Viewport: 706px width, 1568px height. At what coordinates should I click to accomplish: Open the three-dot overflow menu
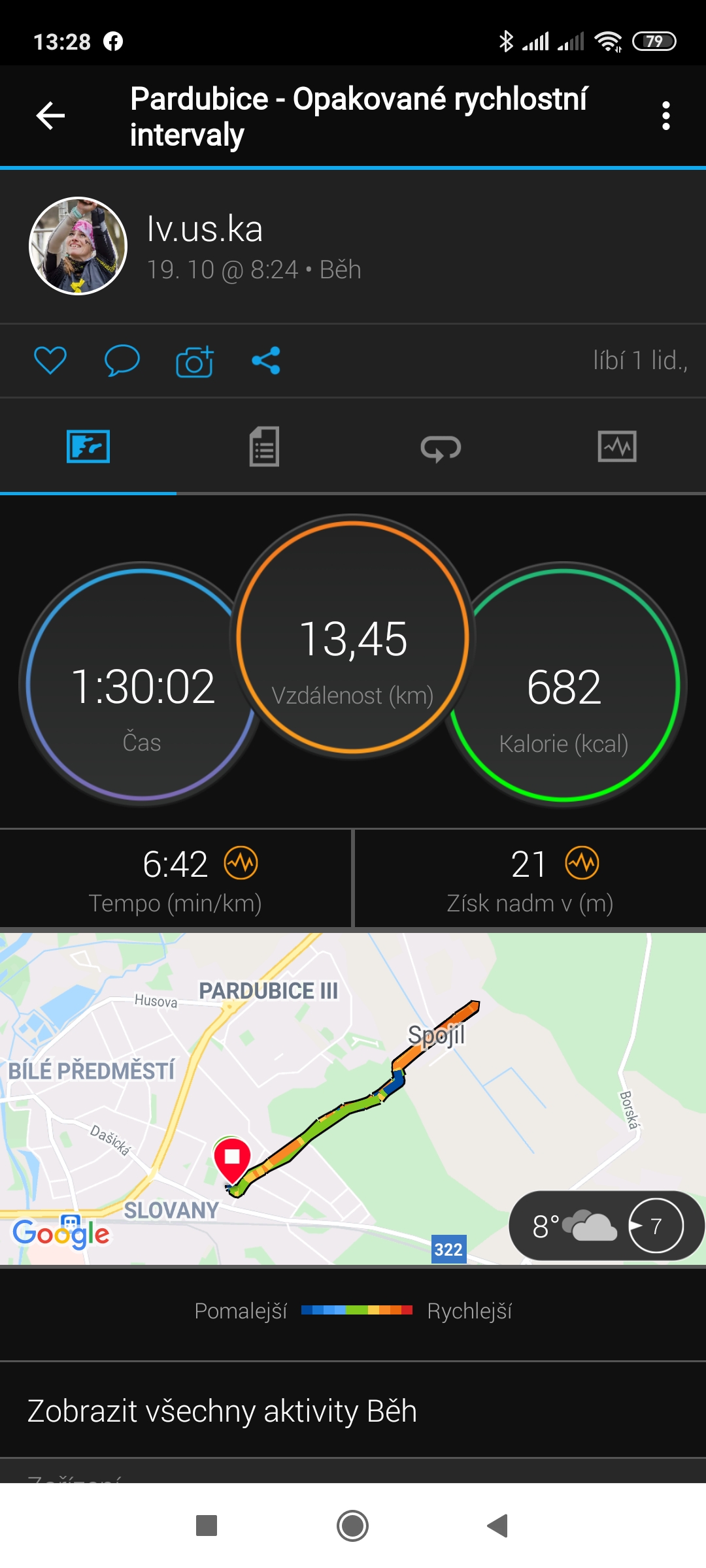tap(665, 116)
